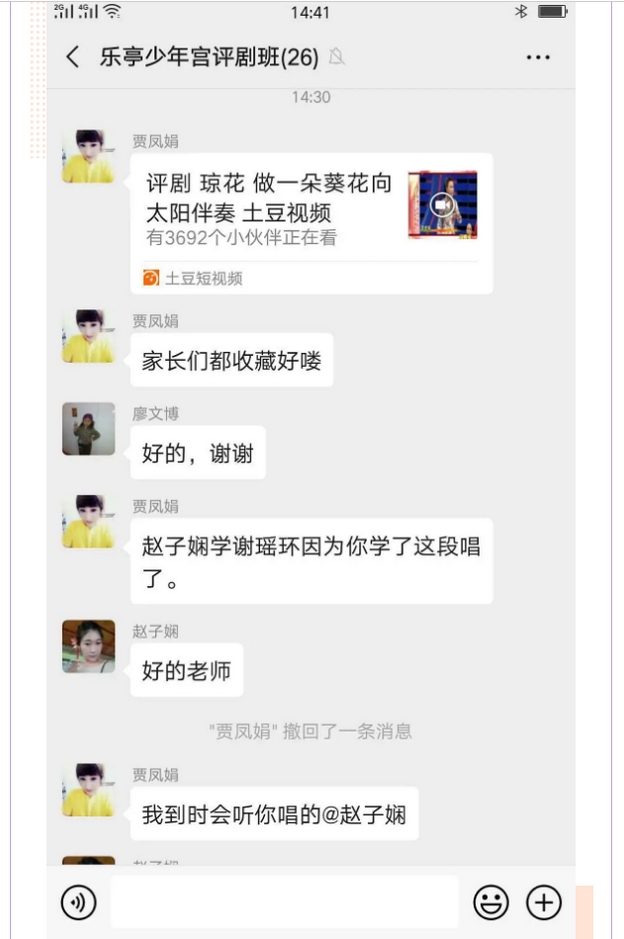Open 贾凤娟's avatar beside 家长们都收藏好喽
This screenshot has height=939, width=624.
[88, 336]
